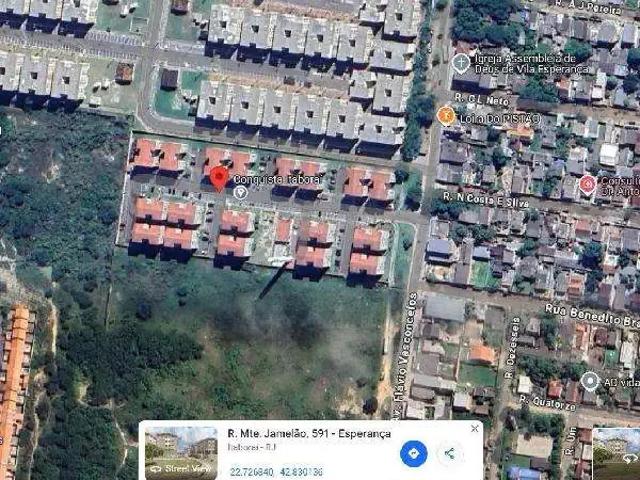Open the AD Vida place marker

coord(591,381)
